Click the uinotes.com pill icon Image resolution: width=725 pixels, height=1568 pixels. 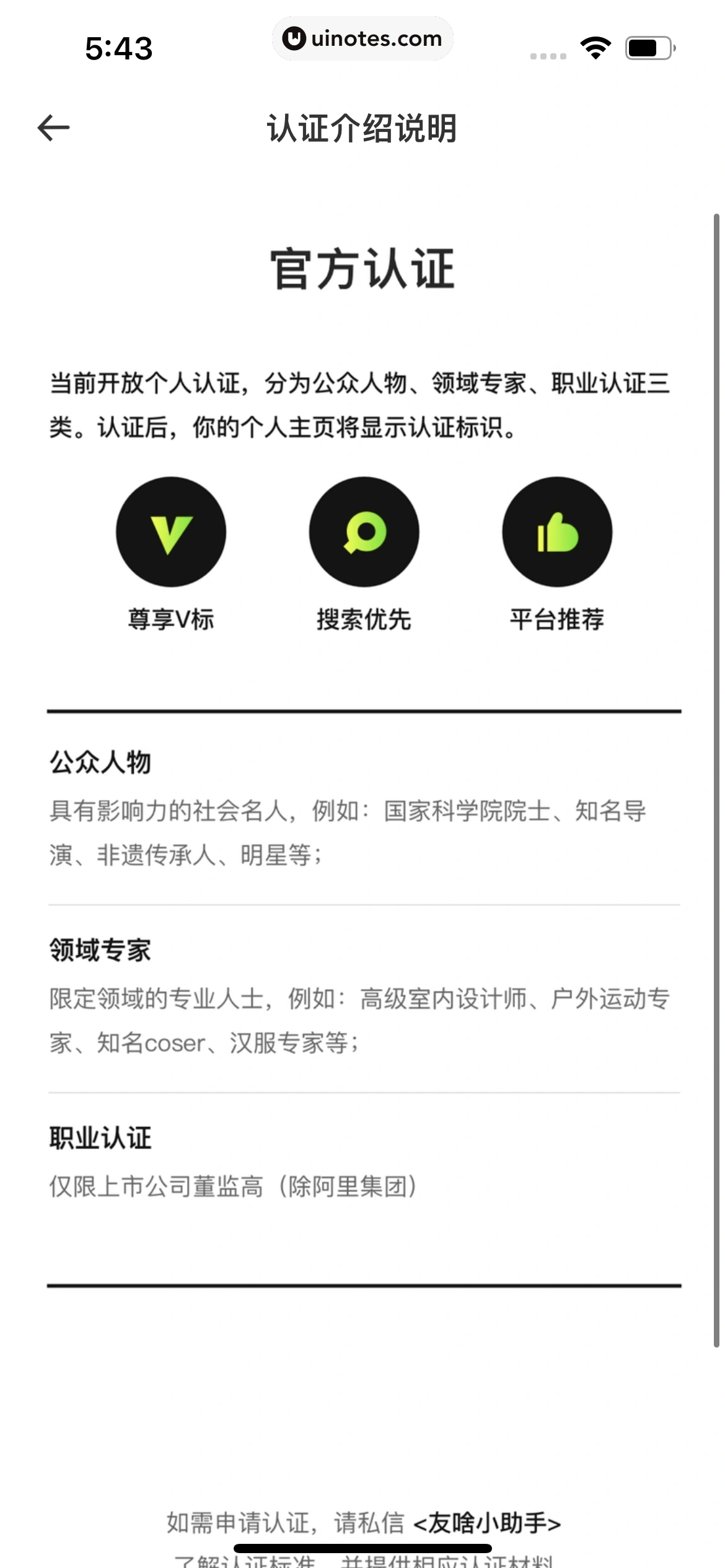[x=363, y=38]
